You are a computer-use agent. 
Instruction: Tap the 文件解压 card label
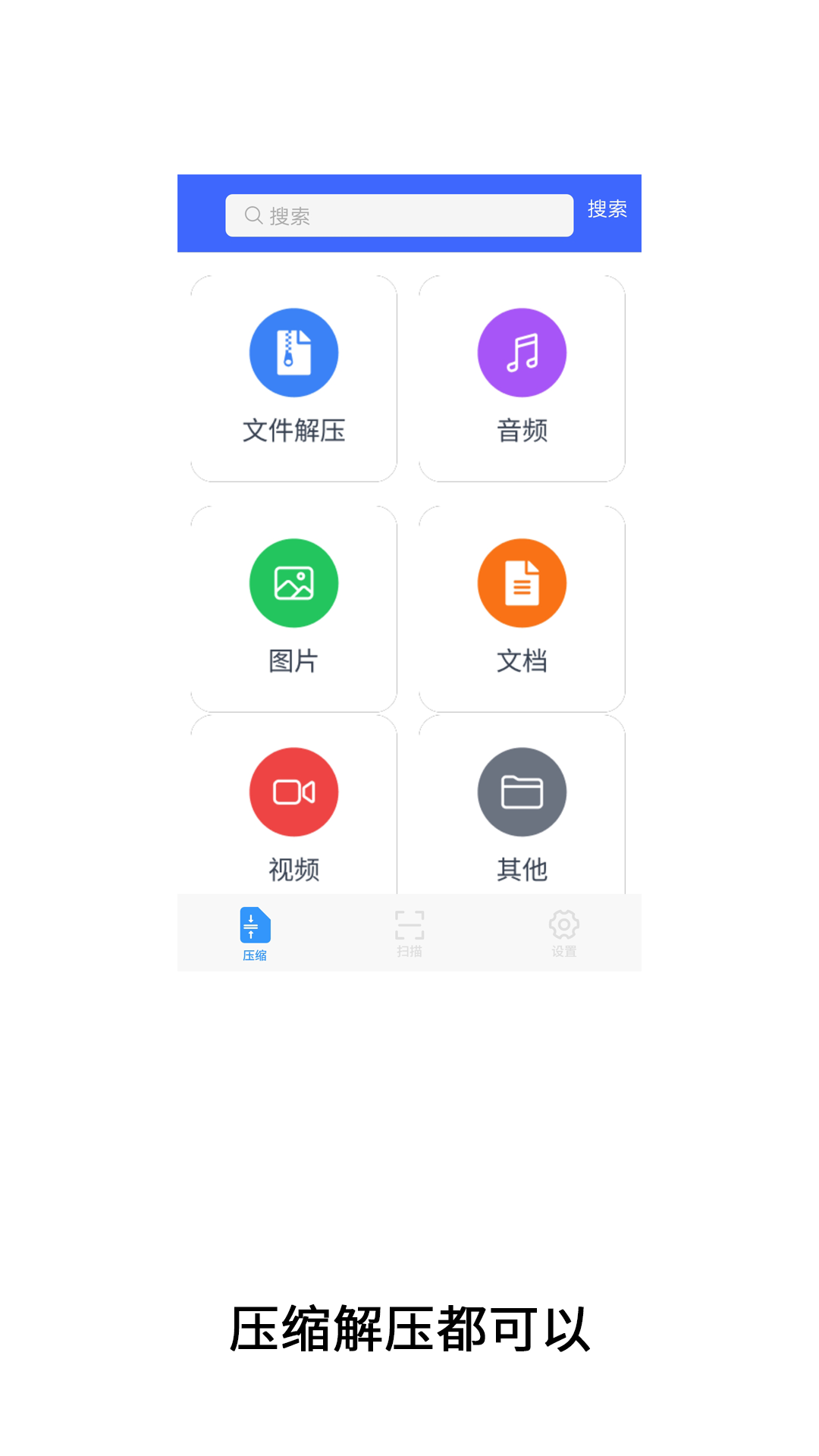[x=293, y=432]
